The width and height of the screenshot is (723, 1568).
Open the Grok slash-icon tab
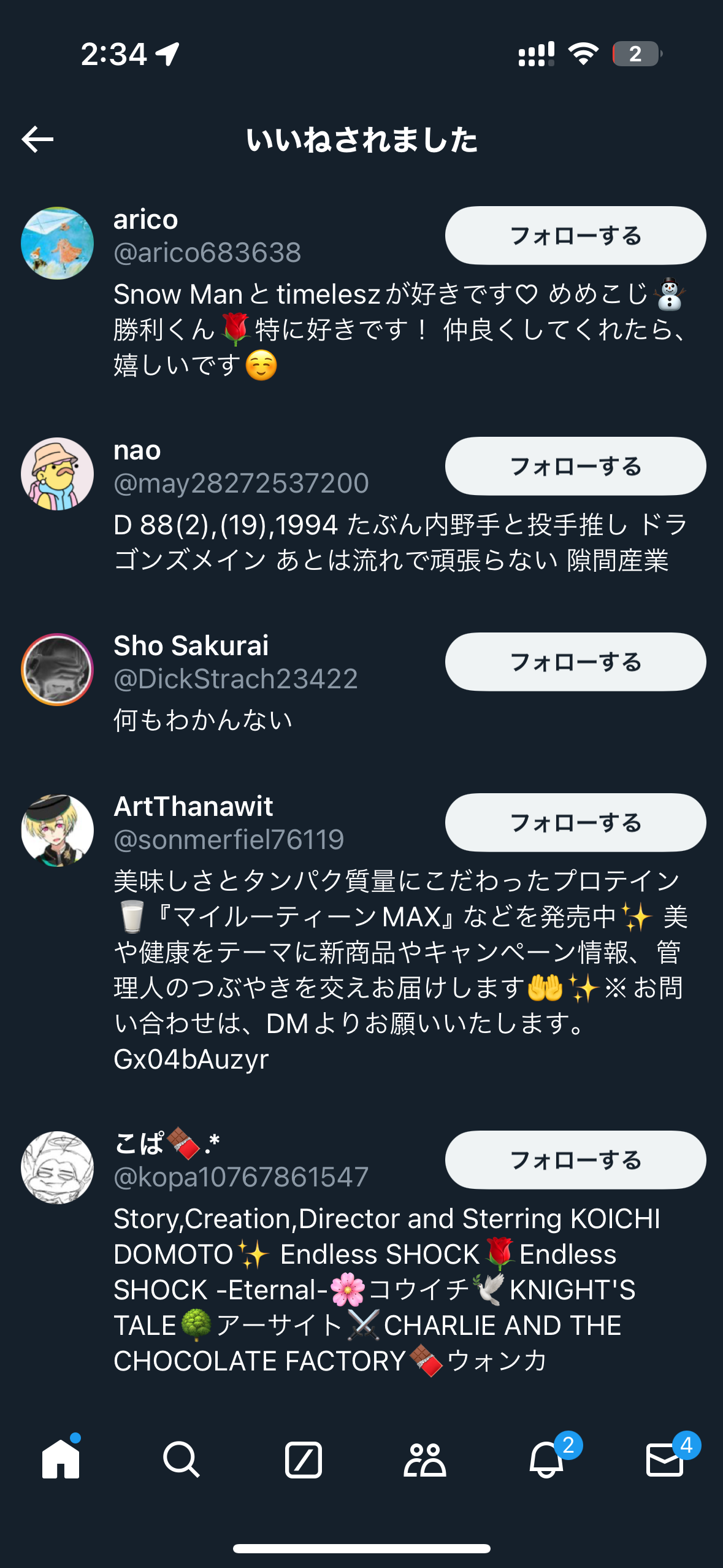[303, 1459]
